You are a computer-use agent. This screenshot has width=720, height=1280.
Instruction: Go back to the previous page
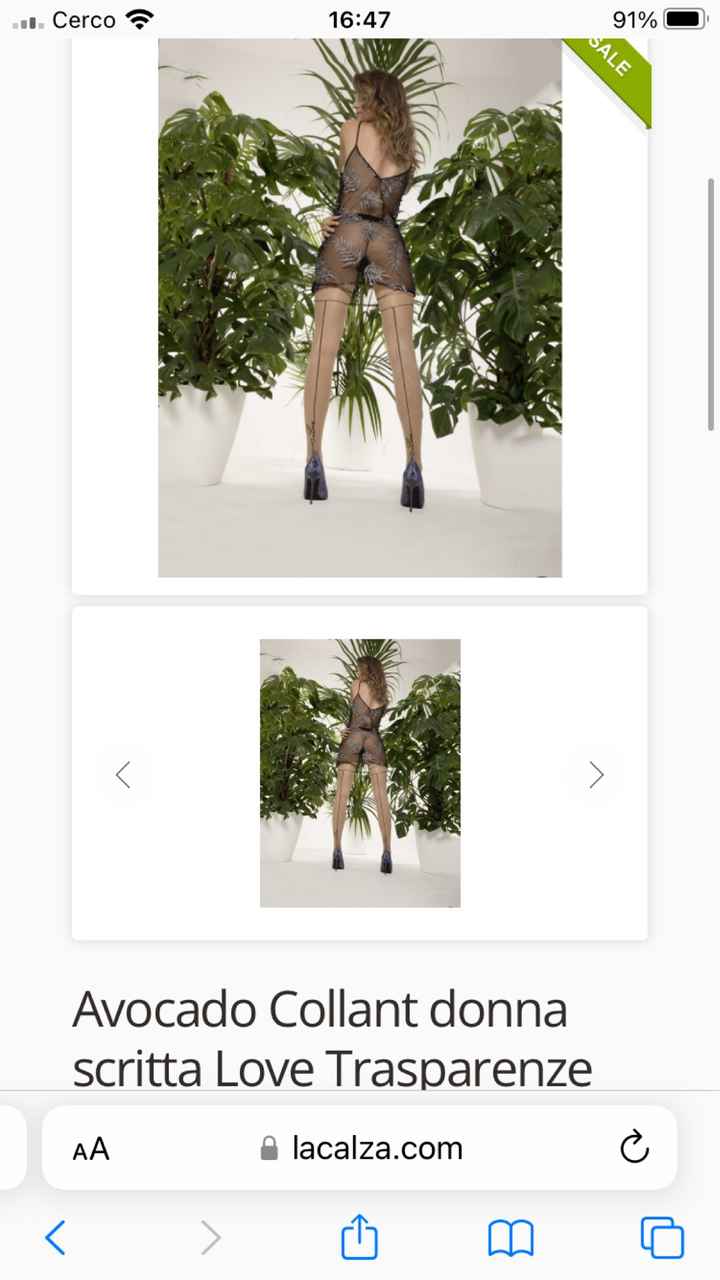coord(56,1238)
